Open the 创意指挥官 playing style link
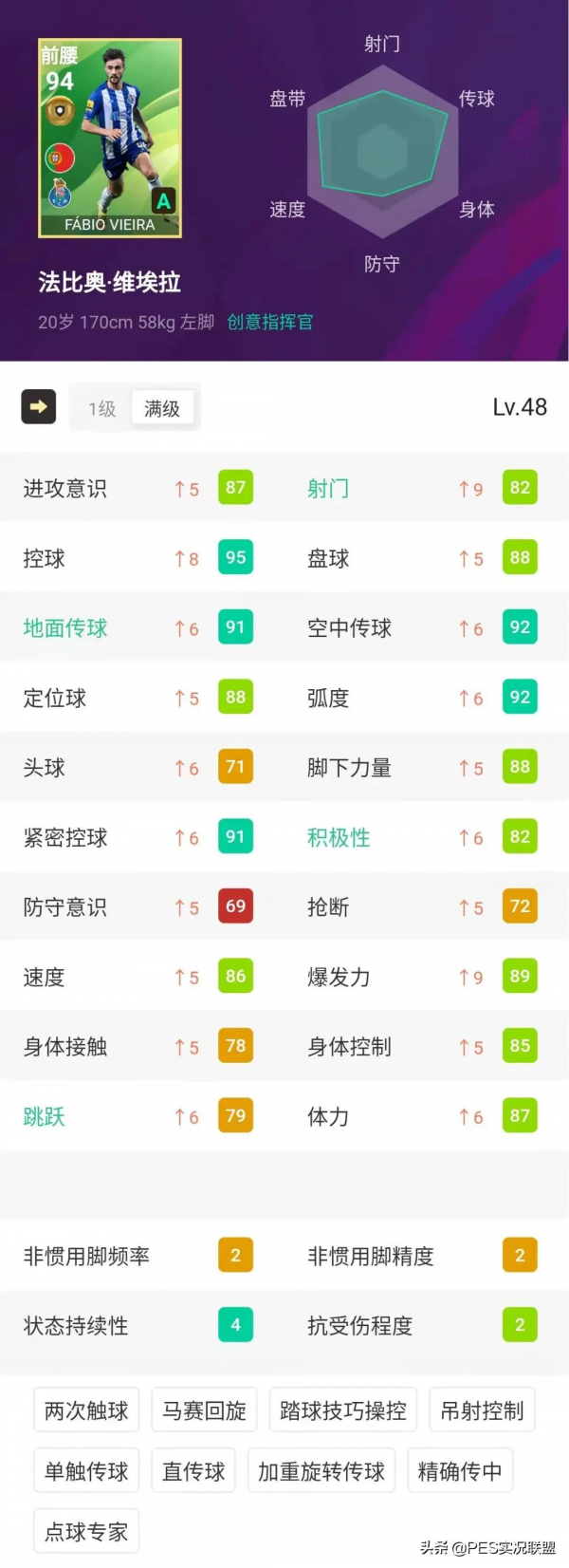 pyautogui.click(x=270, y=322)
